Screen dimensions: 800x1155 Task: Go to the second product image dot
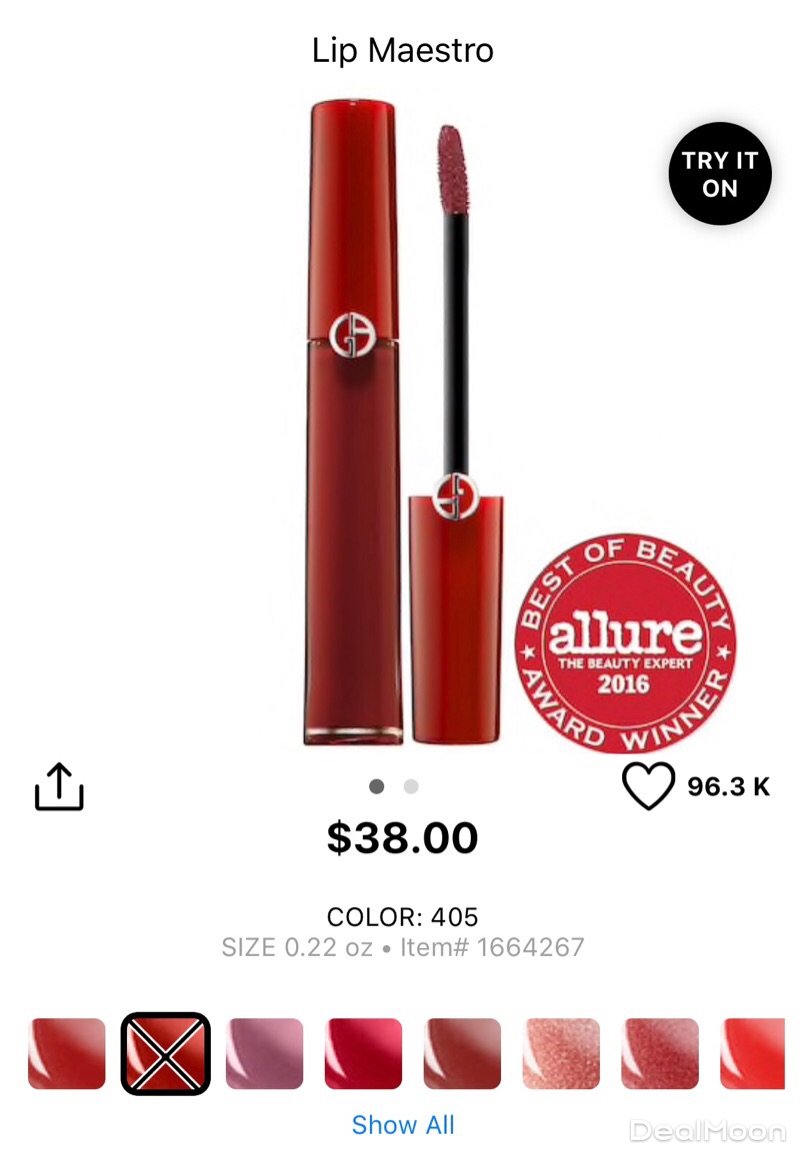[411, 787]
